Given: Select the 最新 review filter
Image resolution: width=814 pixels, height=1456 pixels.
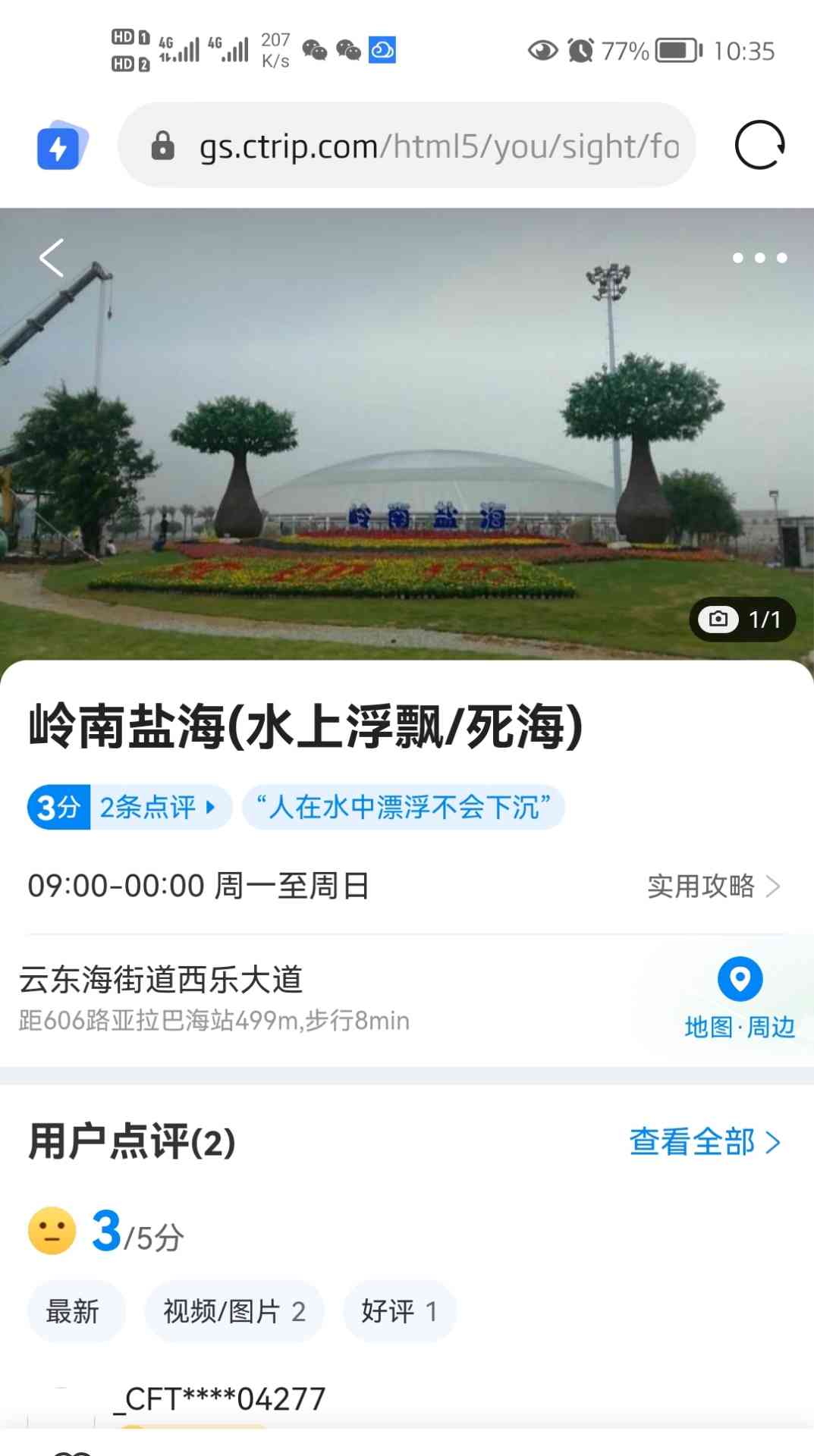Looking at the screenshot, I should click(x=74, y=1311).
